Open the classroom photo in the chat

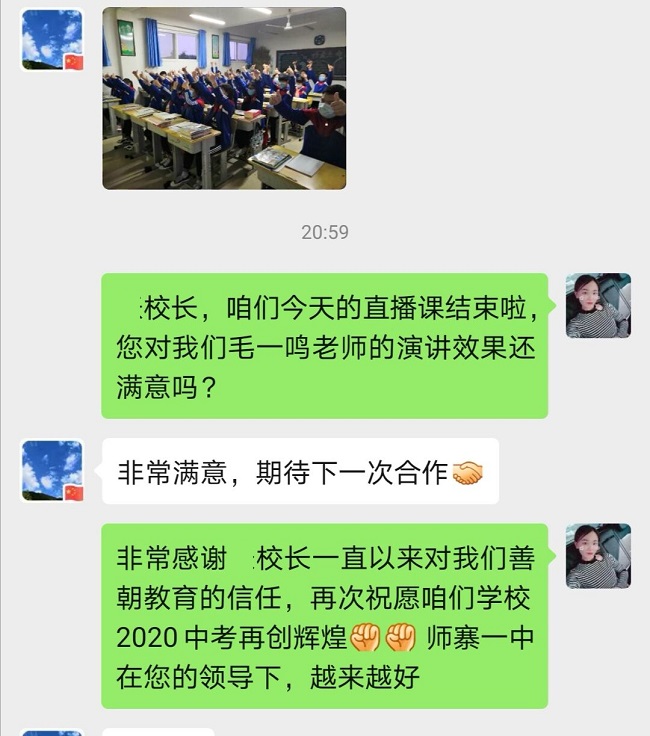click(x=224, y=98)
